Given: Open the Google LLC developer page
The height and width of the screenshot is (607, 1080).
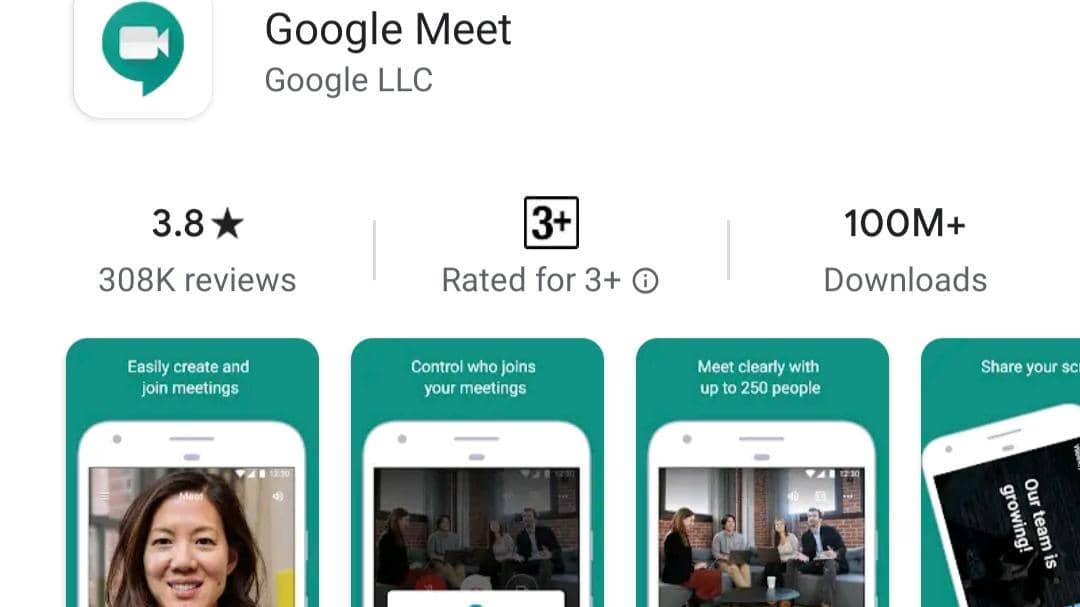Looking at the screenshot, I should point(348,80).
